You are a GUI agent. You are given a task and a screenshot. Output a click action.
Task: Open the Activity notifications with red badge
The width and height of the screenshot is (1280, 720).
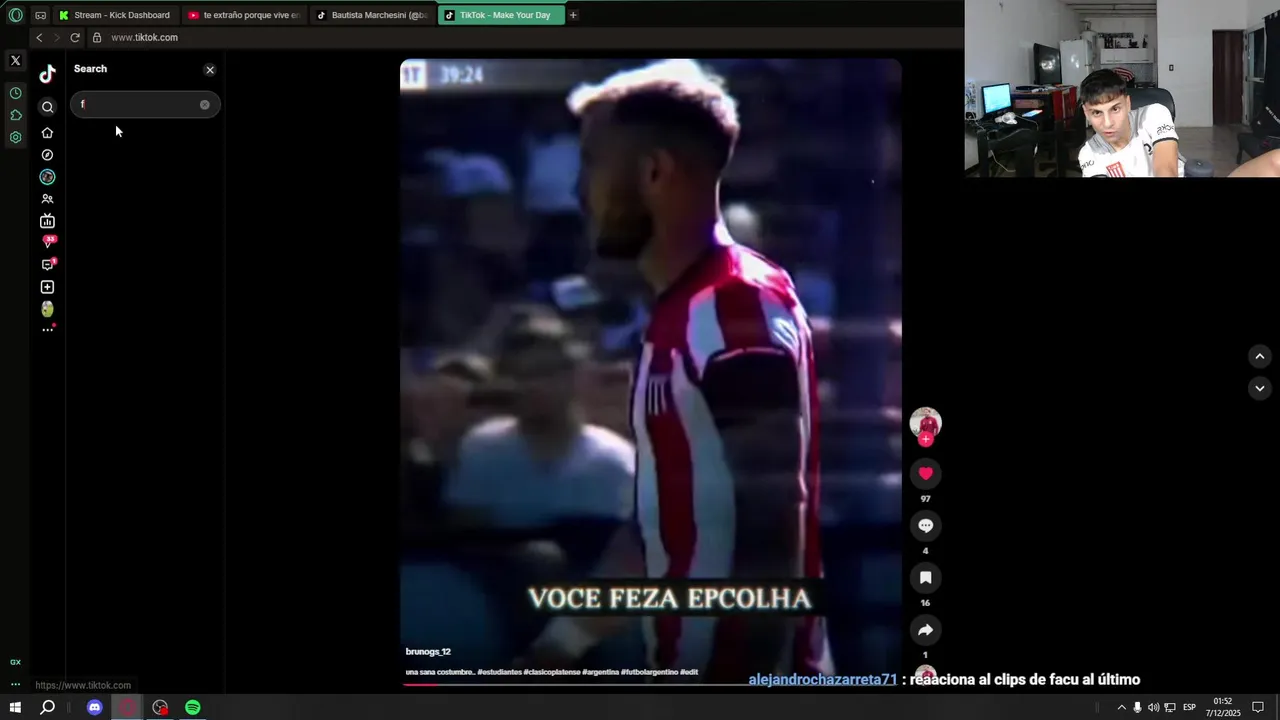point(48,243)
